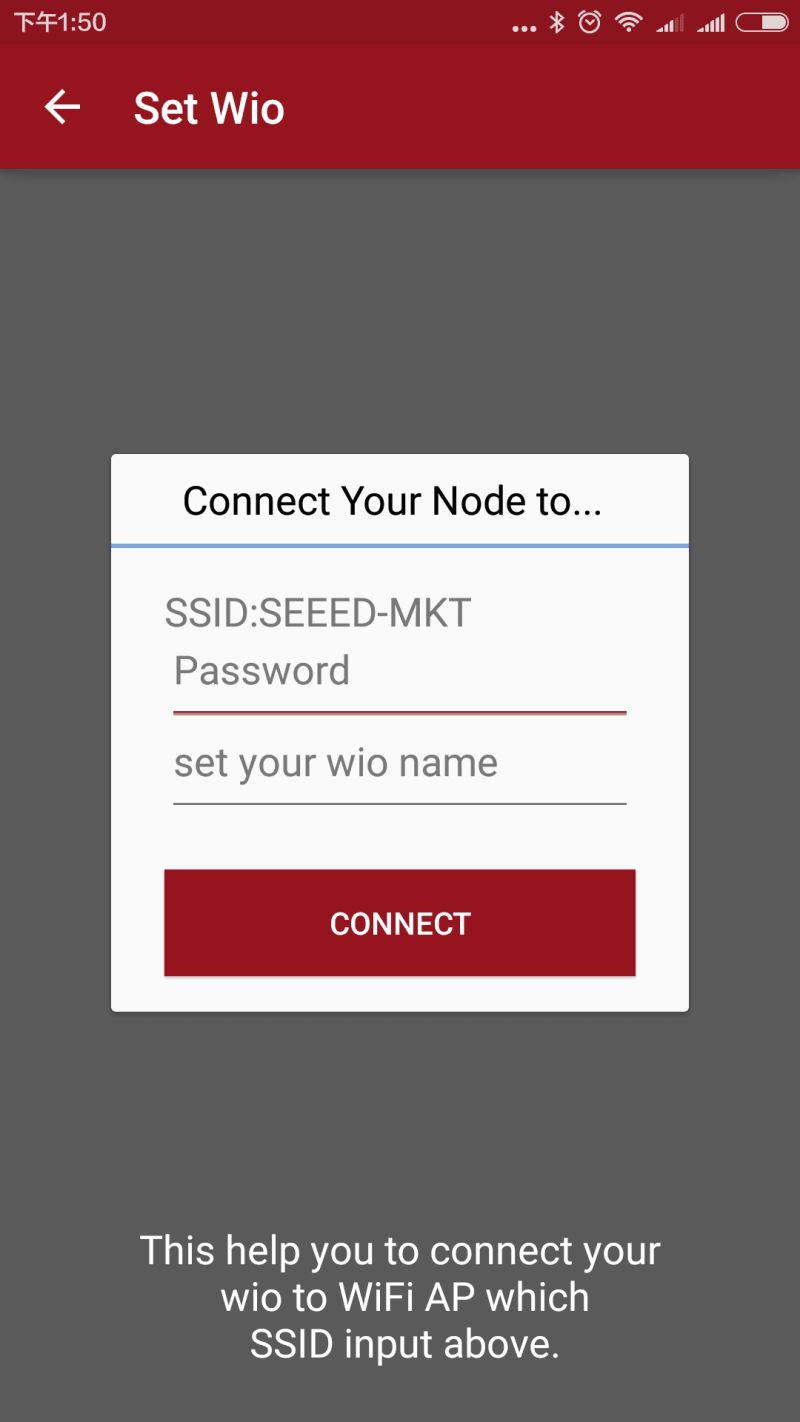Go back using the arrow icon

coord(62,107)
